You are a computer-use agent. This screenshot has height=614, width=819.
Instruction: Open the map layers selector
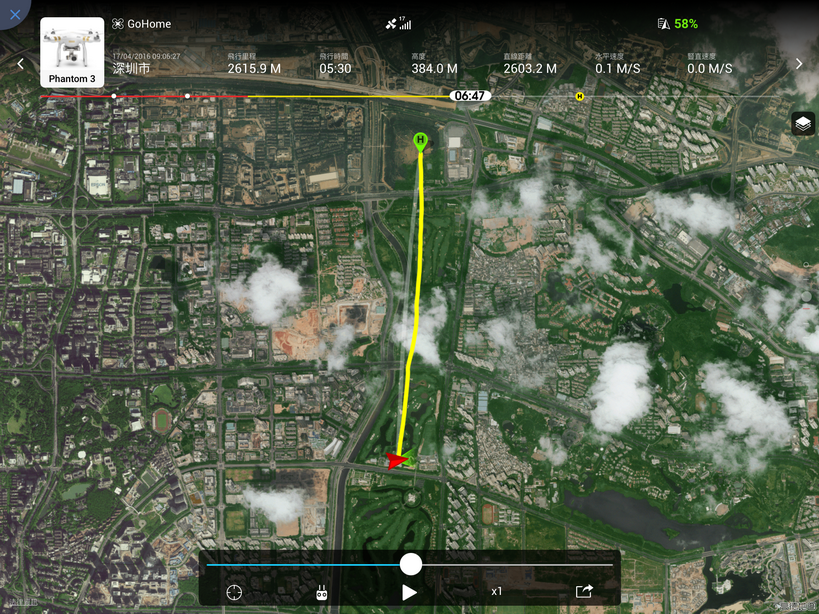click(x=803, y=123)
